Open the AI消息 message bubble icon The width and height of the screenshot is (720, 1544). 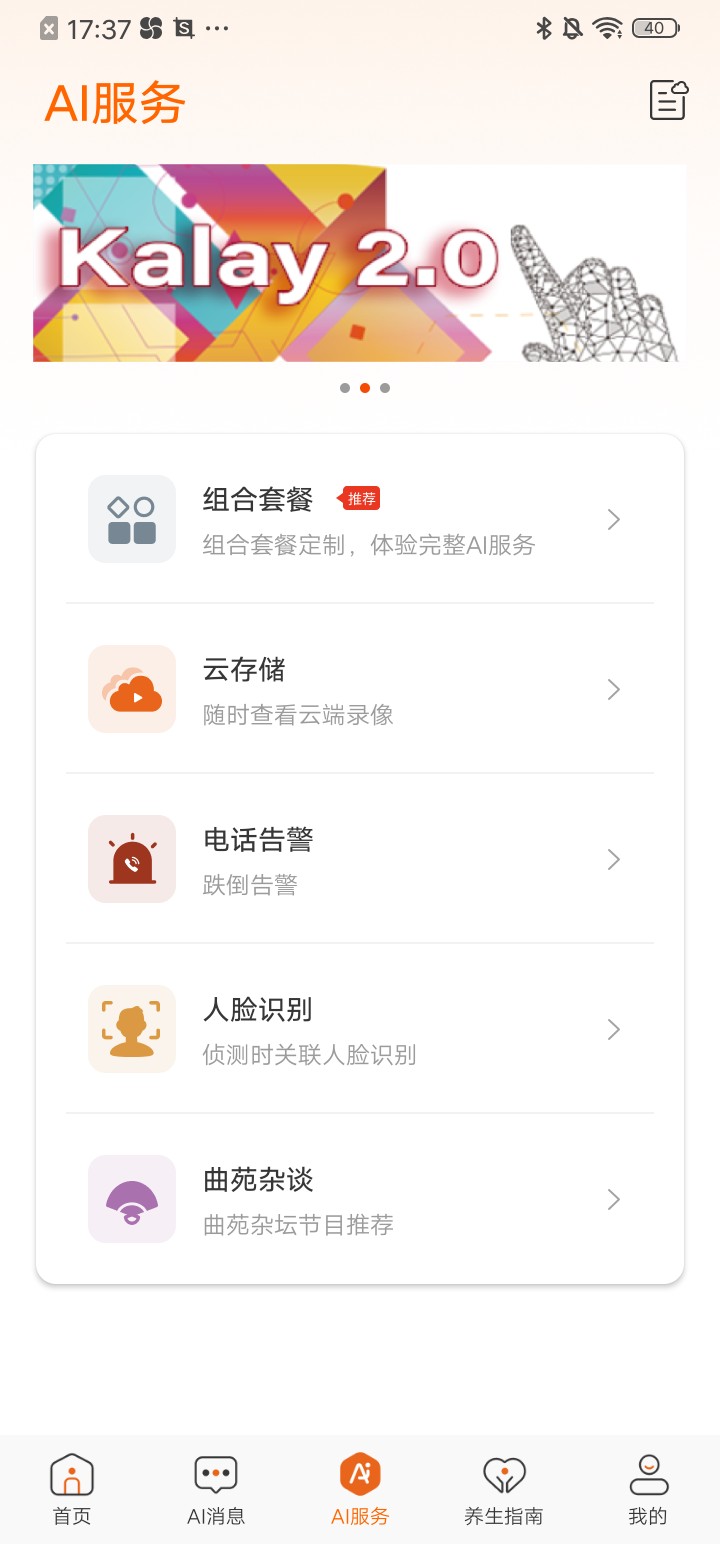[215, 1473]
